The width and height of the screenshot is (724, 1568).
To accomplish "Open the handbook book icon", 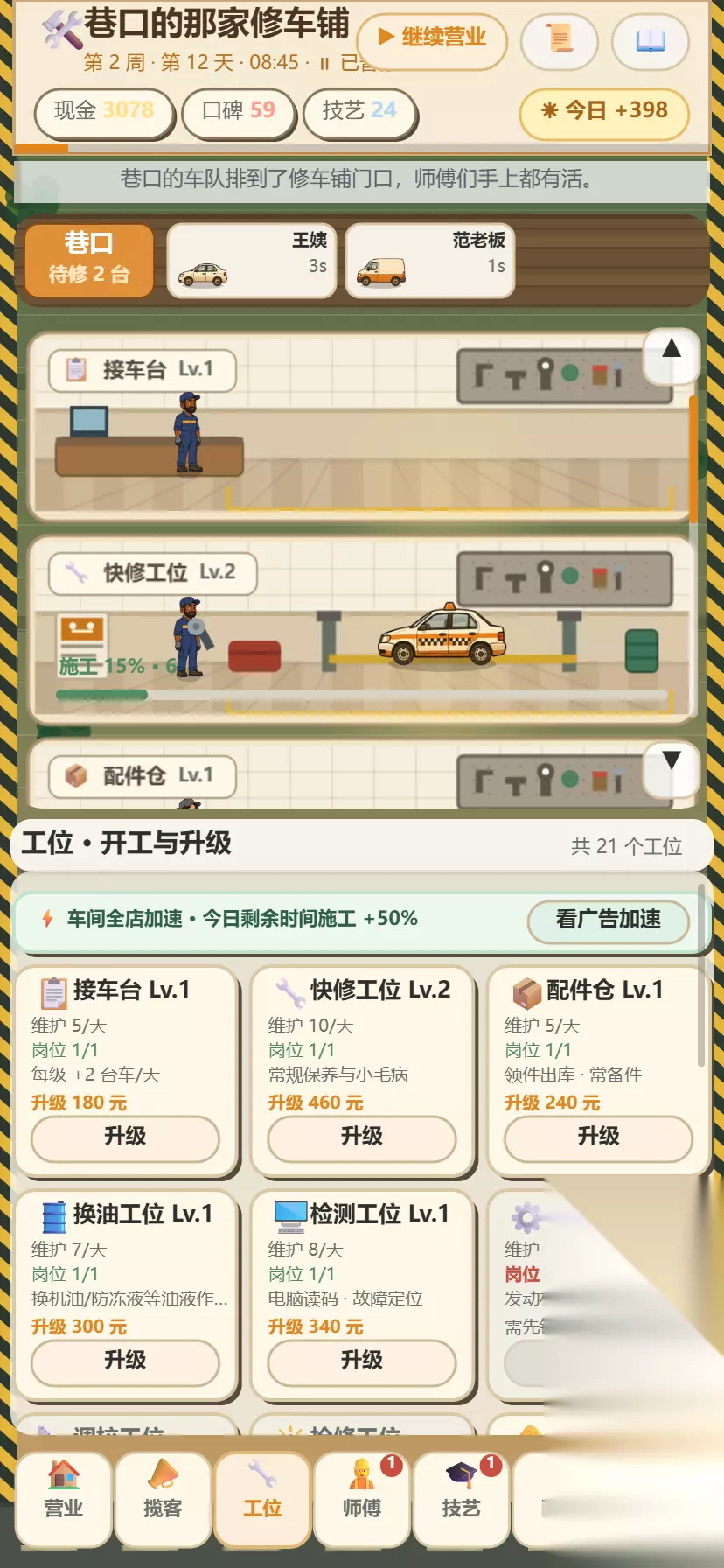I will point(650,40).
